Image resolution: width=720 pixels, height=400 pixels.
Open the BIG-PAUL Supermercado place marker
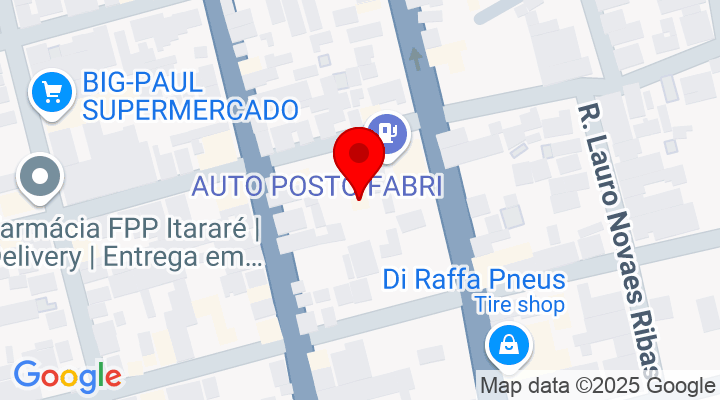[x=49, y=94]
